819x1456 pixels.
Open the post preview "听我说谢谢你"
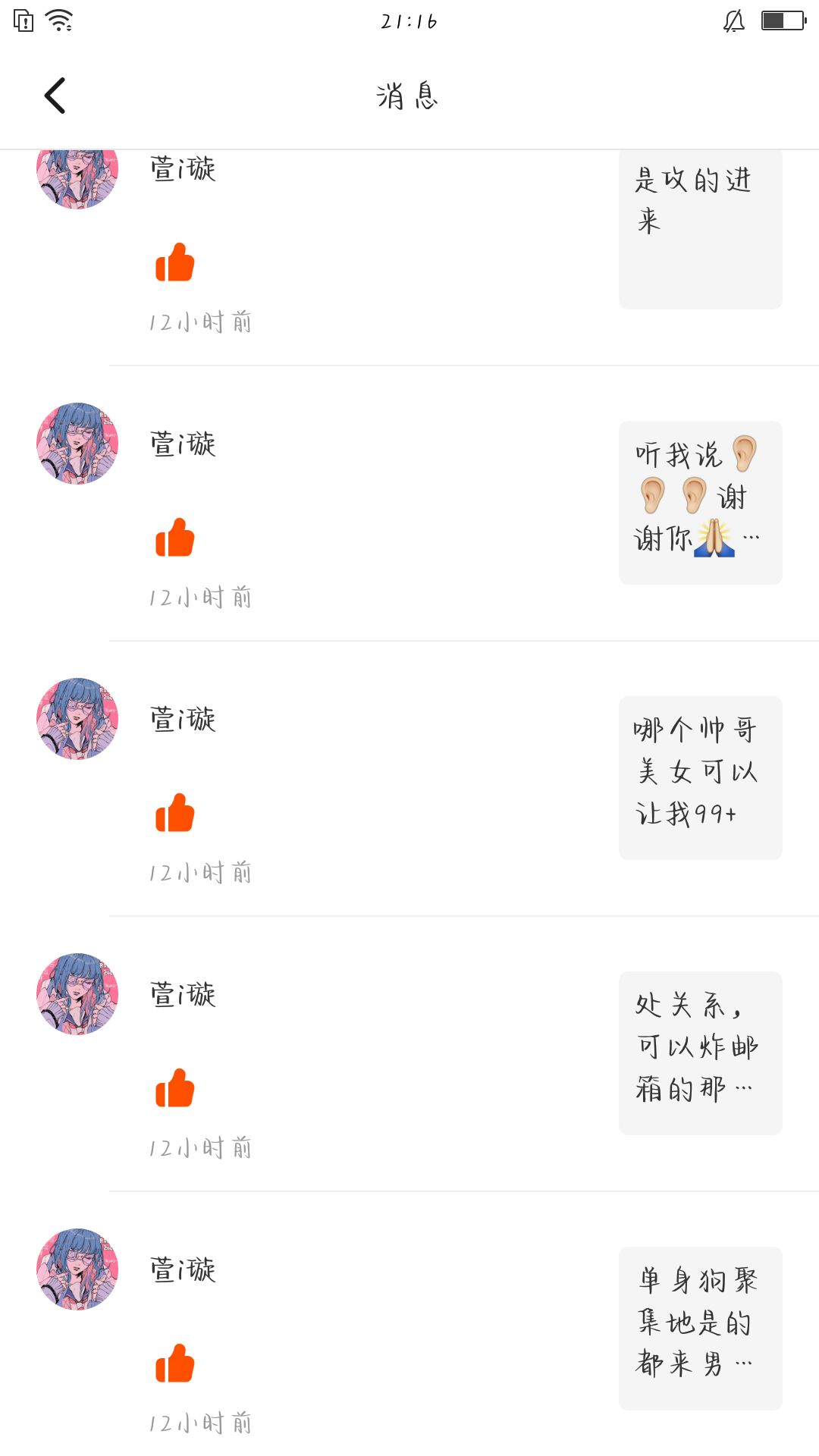pyautogui.click(x=700, y=502)
